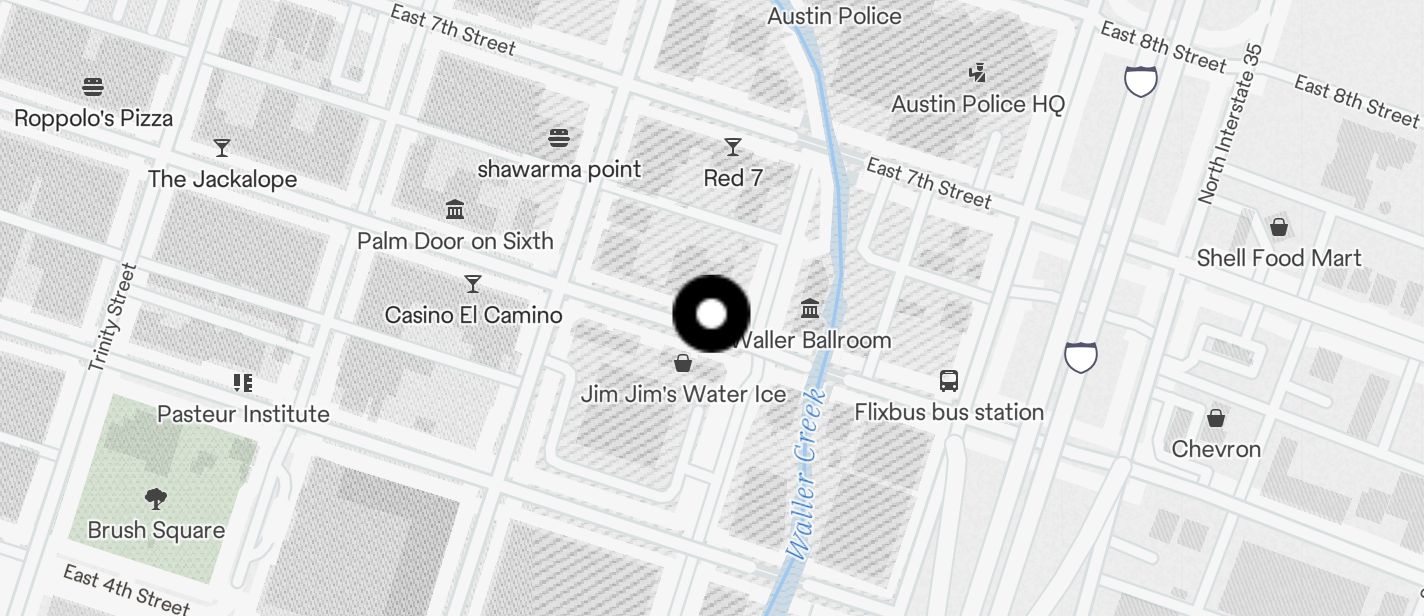This screenshot has width=1424, height=616.
Task: Select Pasteur Institute marker
Action: coord(243,383)
